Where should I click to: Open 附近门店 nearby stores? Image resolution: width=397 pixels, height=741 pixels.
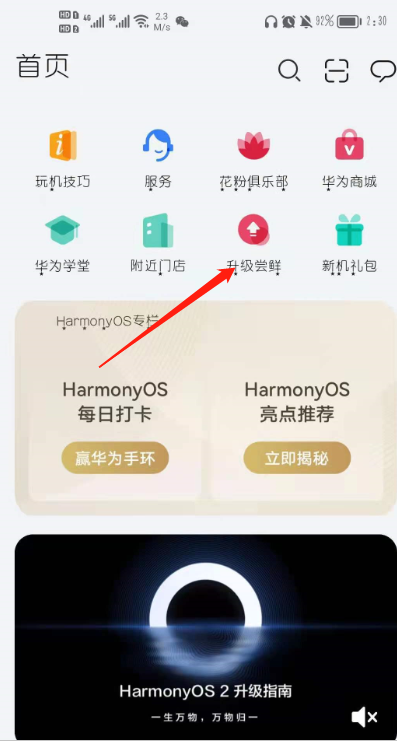(158, 243)
